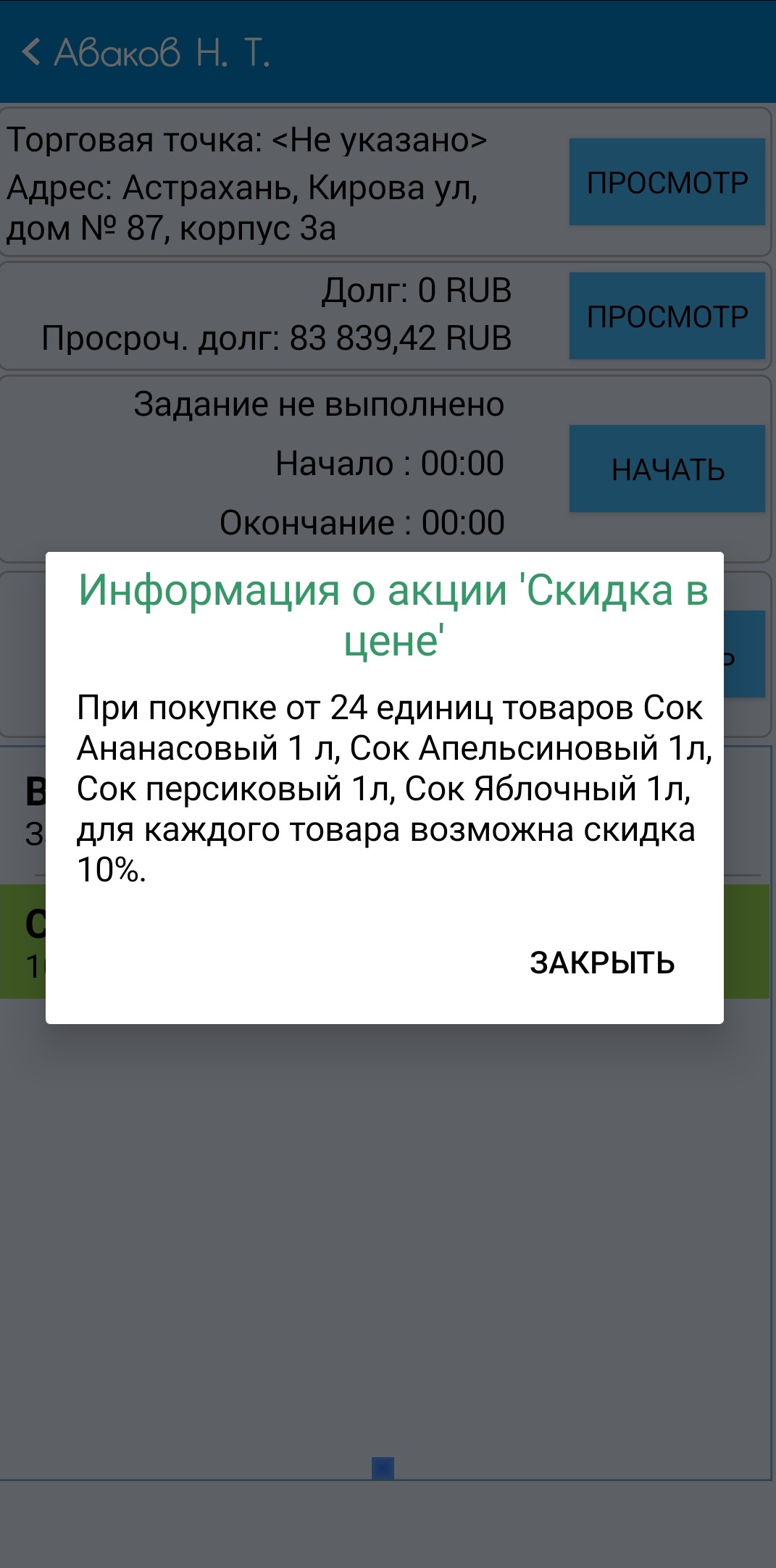Open ПРОСМОТР next to the overdue debt
The width and height of the screenshot is (776, 1568).
[x=667, y=316]
